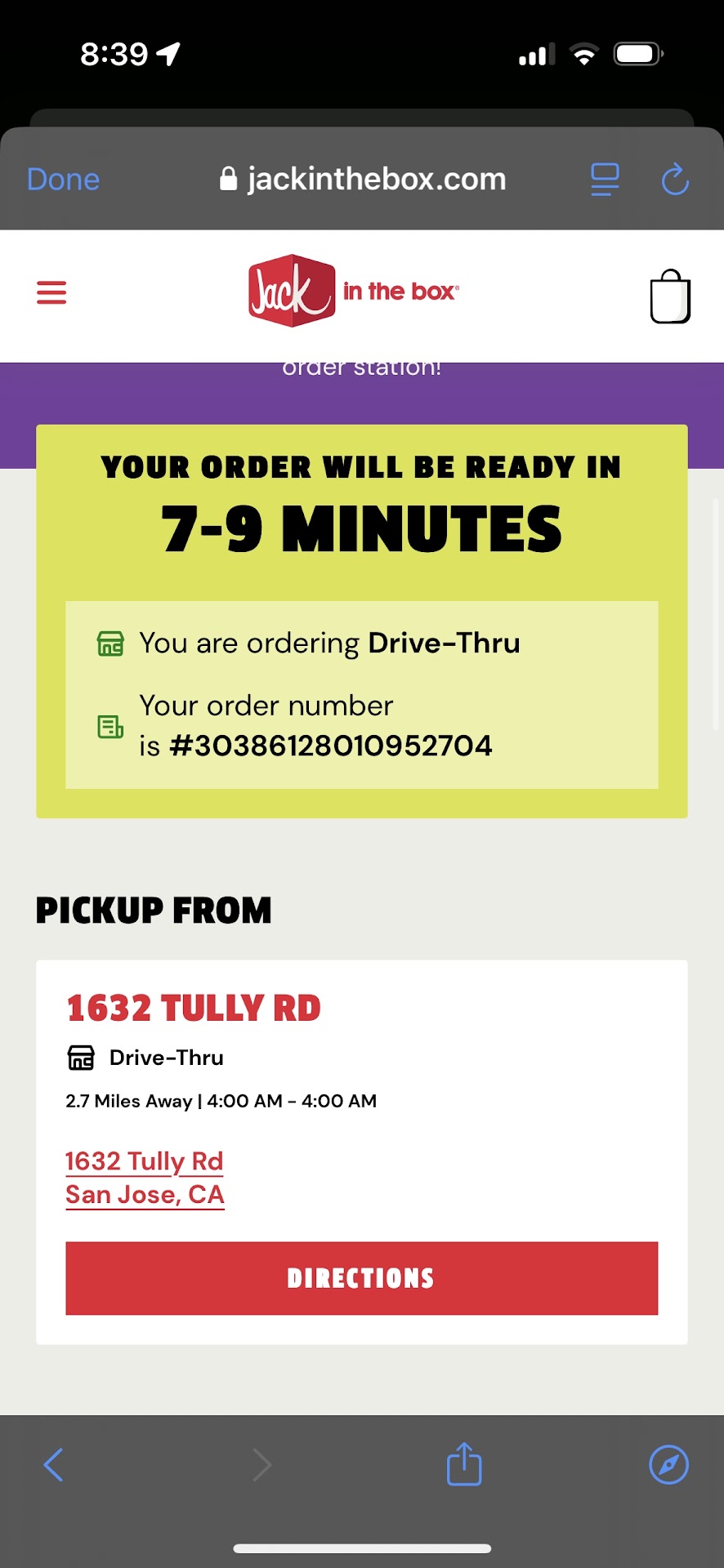Image resolution: width=724 pixels, height=1568 pixels.
Task: Open the hamburger menu
Action: click(51, 292)
